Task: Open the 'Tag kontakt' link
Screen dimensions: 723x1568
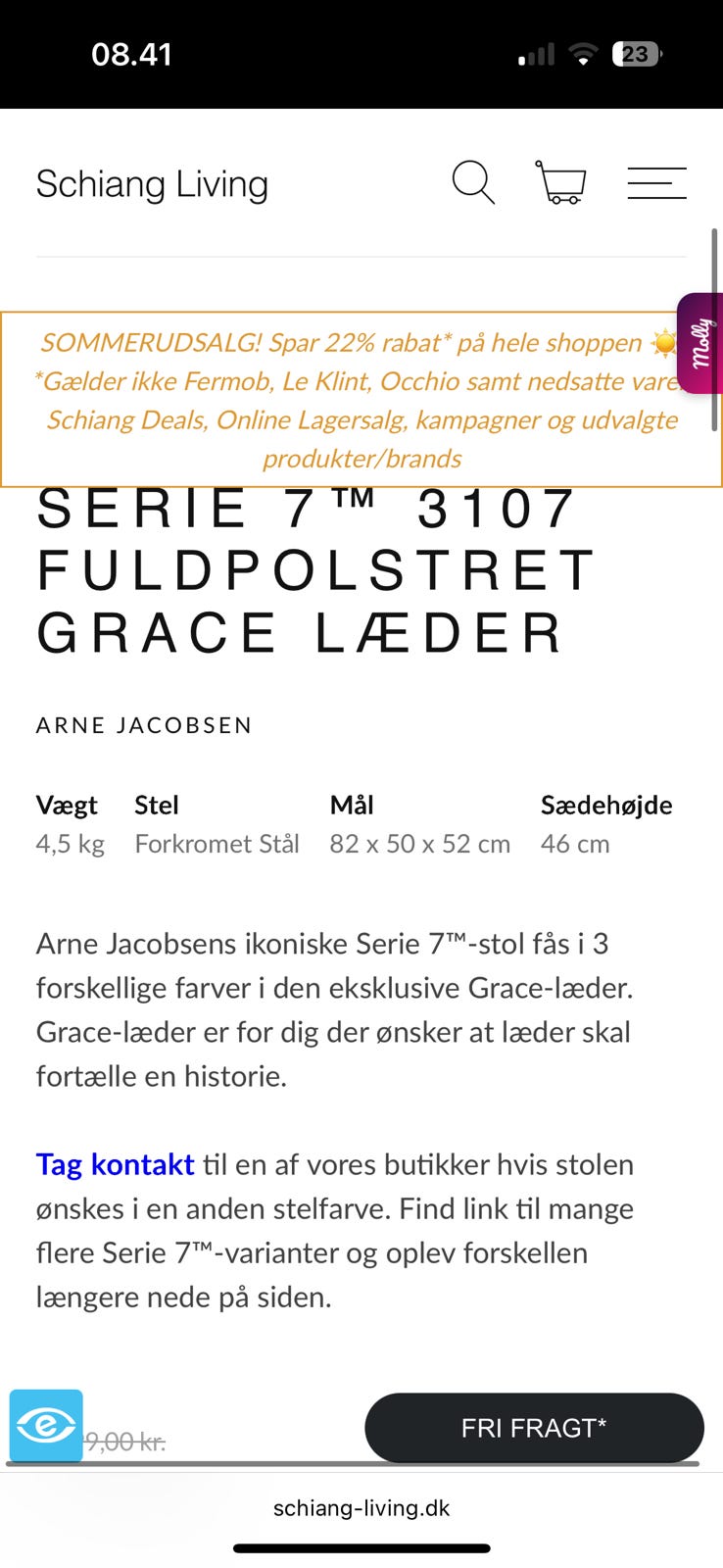Action: click(114, 1164)
